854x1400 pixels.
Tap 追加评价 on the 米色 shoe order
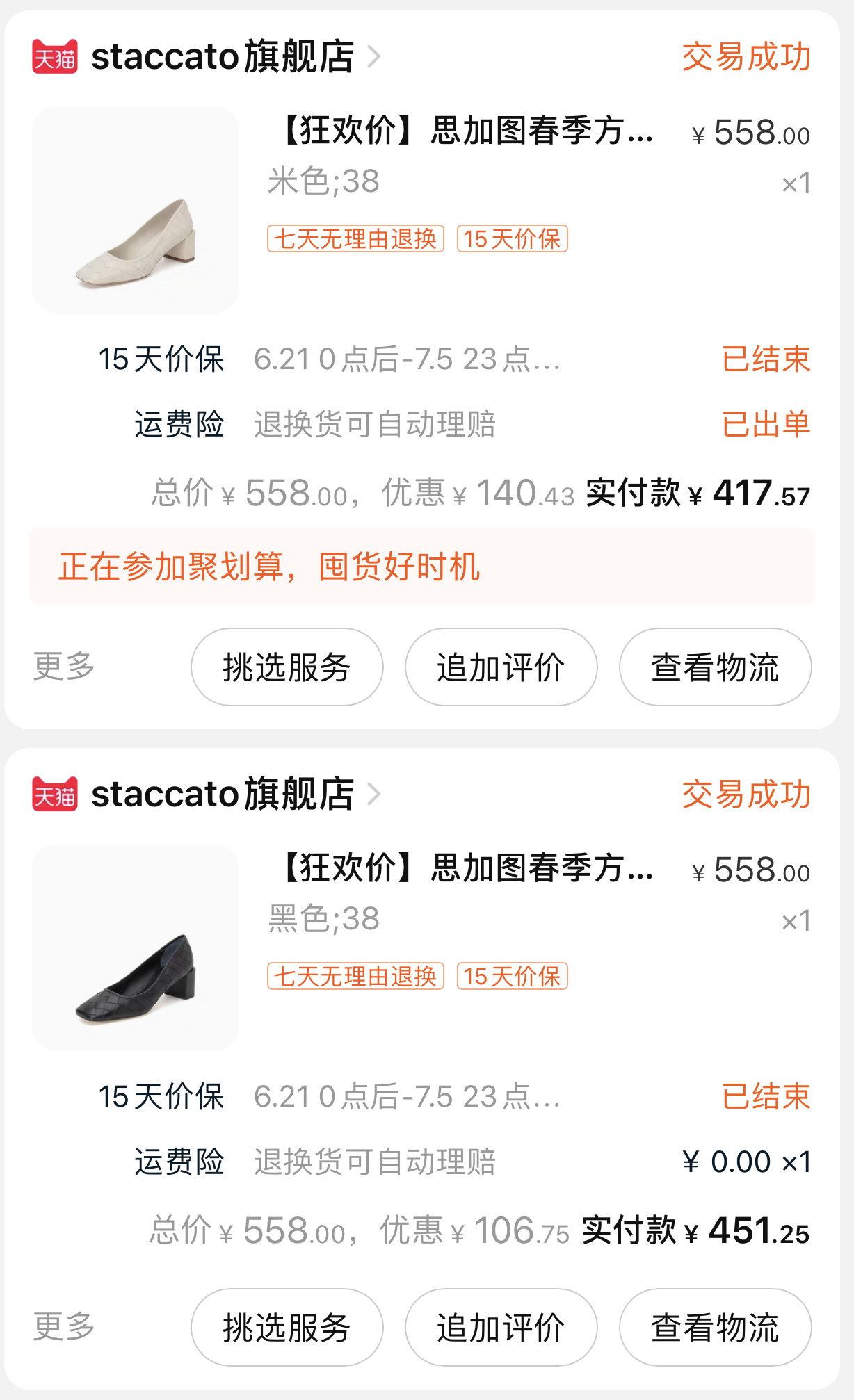(501, 667)
